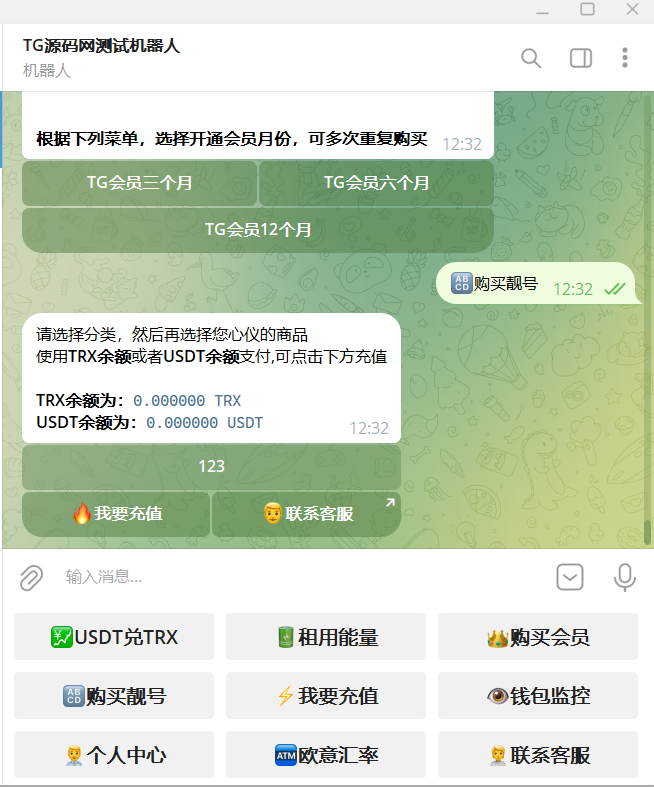Tap USDT兑TRX keyboard button
This screenshot has width=654, height=787.
(x=114, y=637)
